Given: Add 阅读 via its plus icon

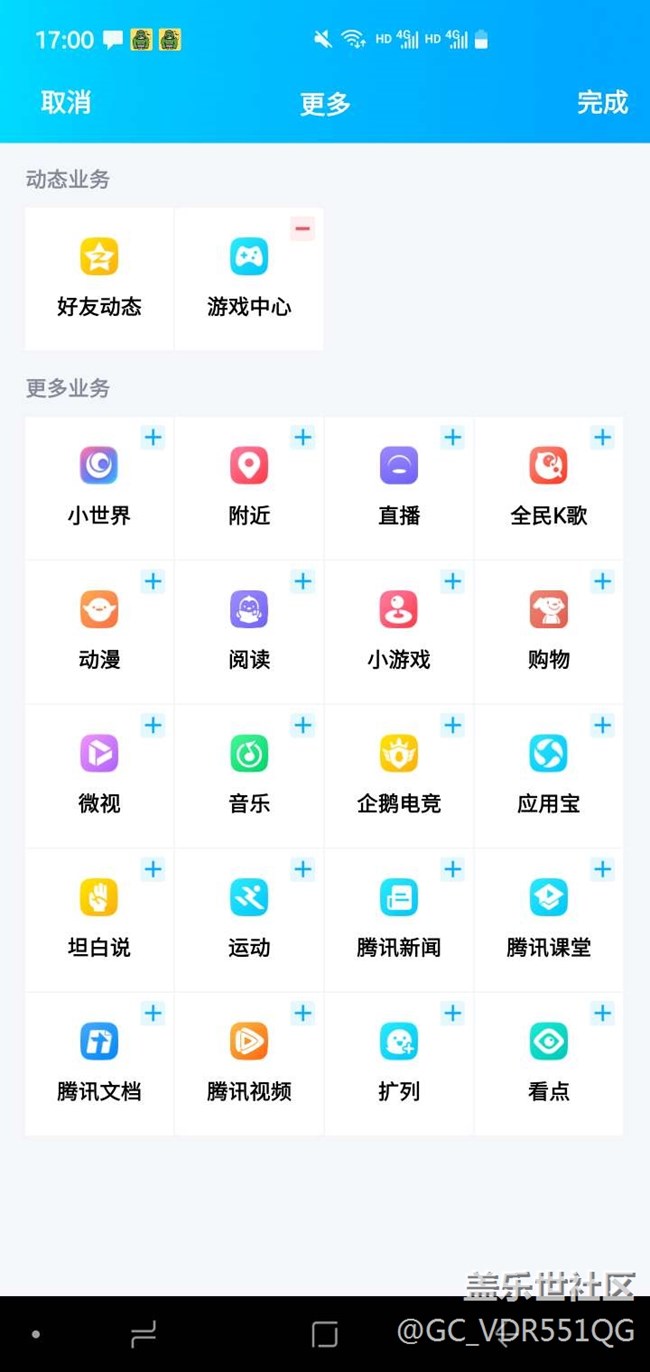Looking at the screenshot, I should click(x=303, y=581).
